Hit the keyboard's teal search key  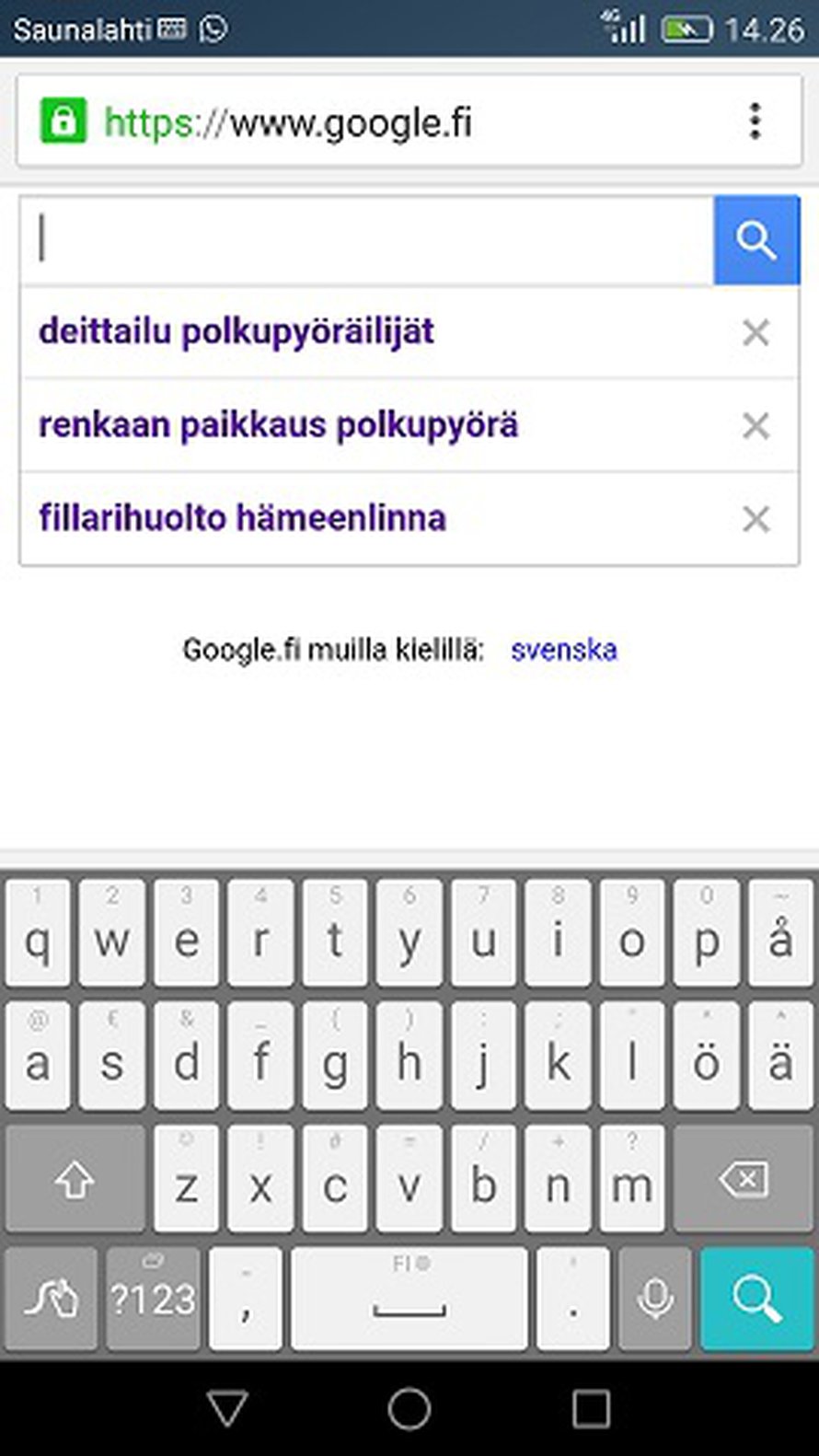[756, 1298]
